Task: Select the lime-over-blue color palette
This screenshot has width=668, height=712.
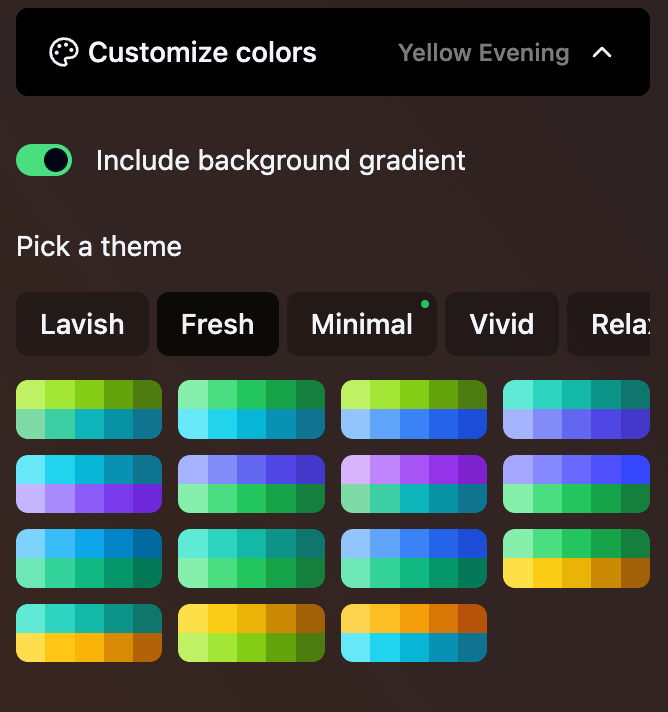Action: pos(414,409)
